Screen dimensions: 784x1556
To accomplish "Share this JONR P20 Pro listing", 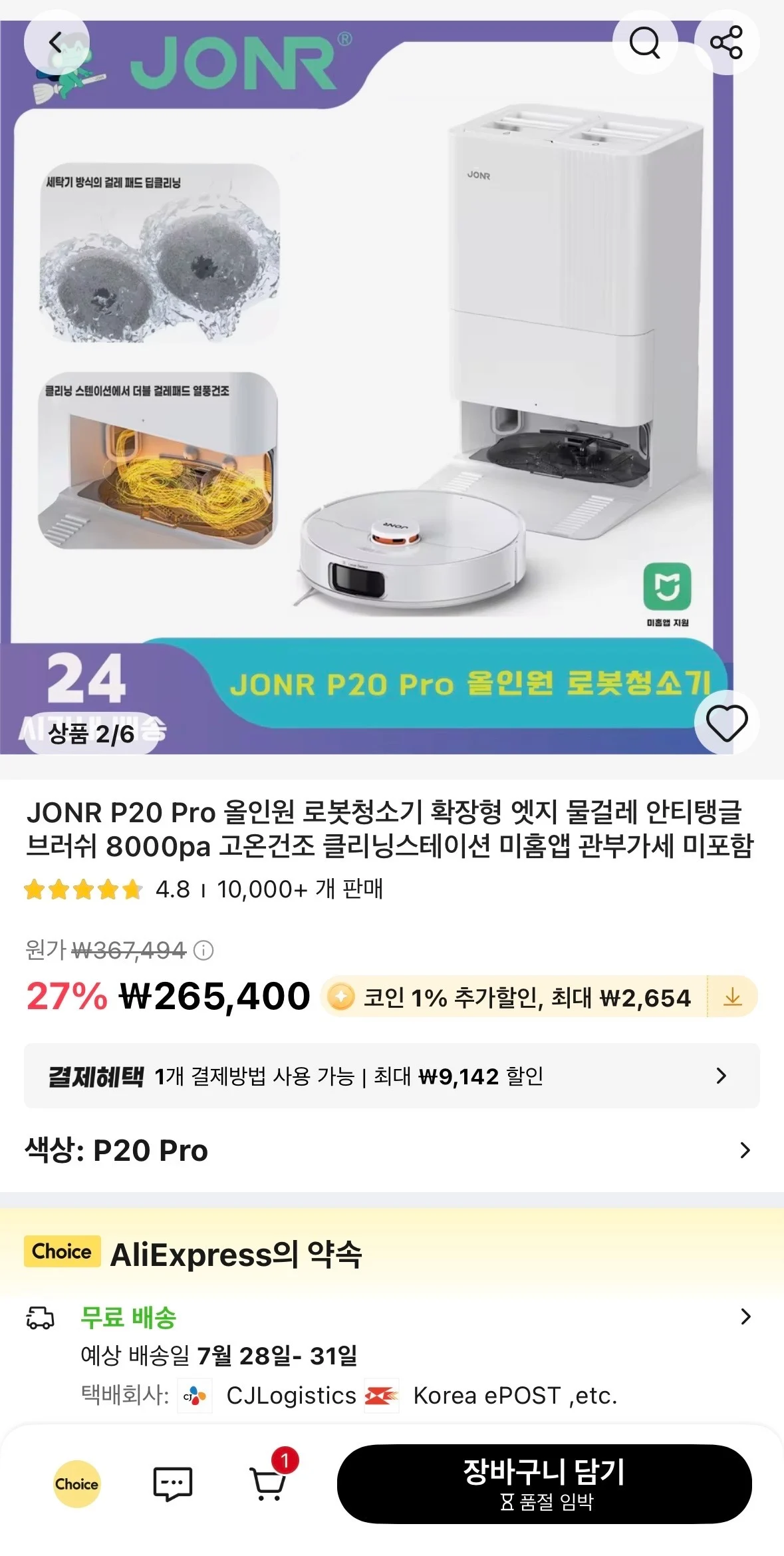I will pos(726,43).
